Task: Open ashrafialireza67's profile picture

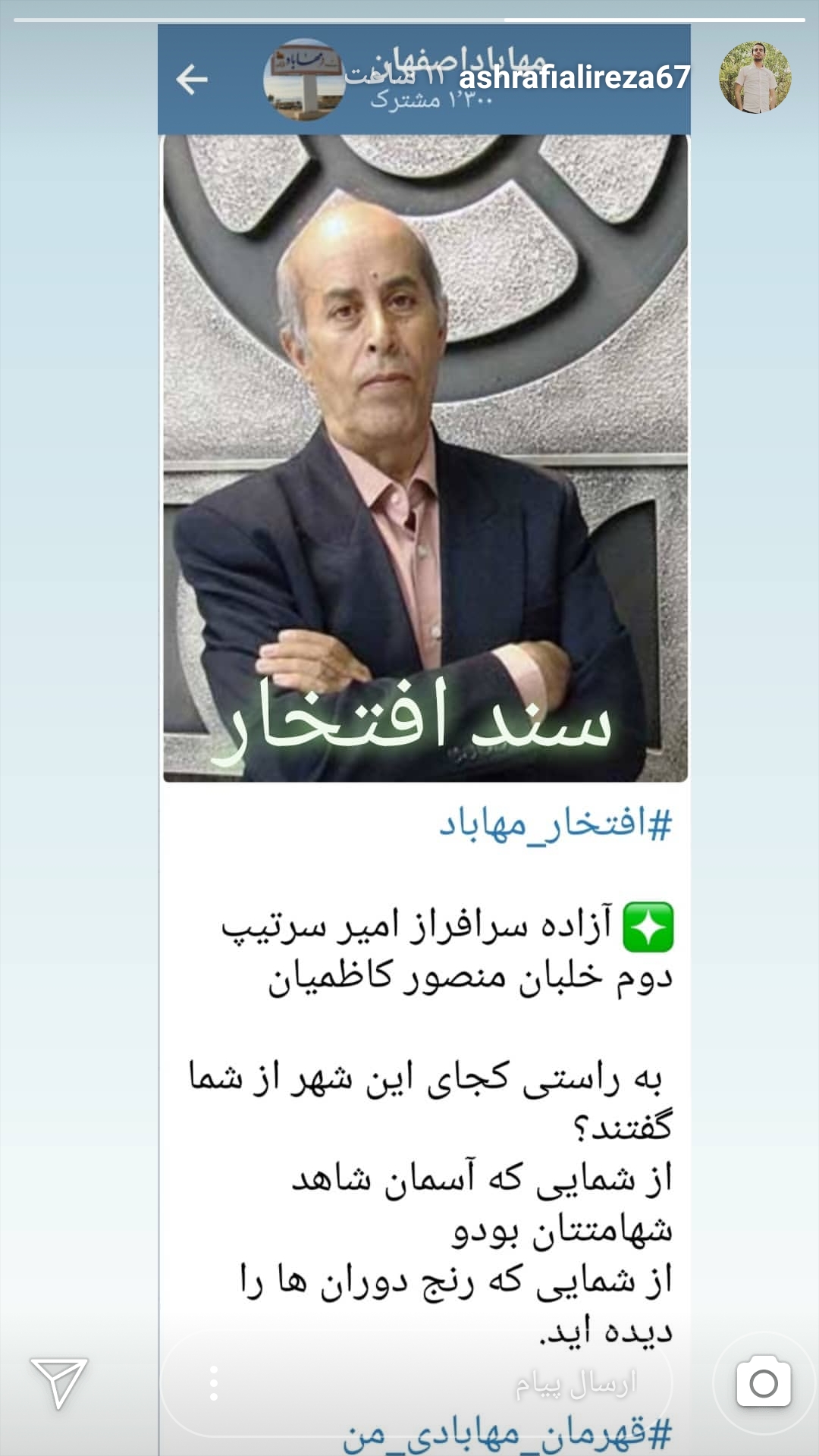Action: (x=755, y=78)
